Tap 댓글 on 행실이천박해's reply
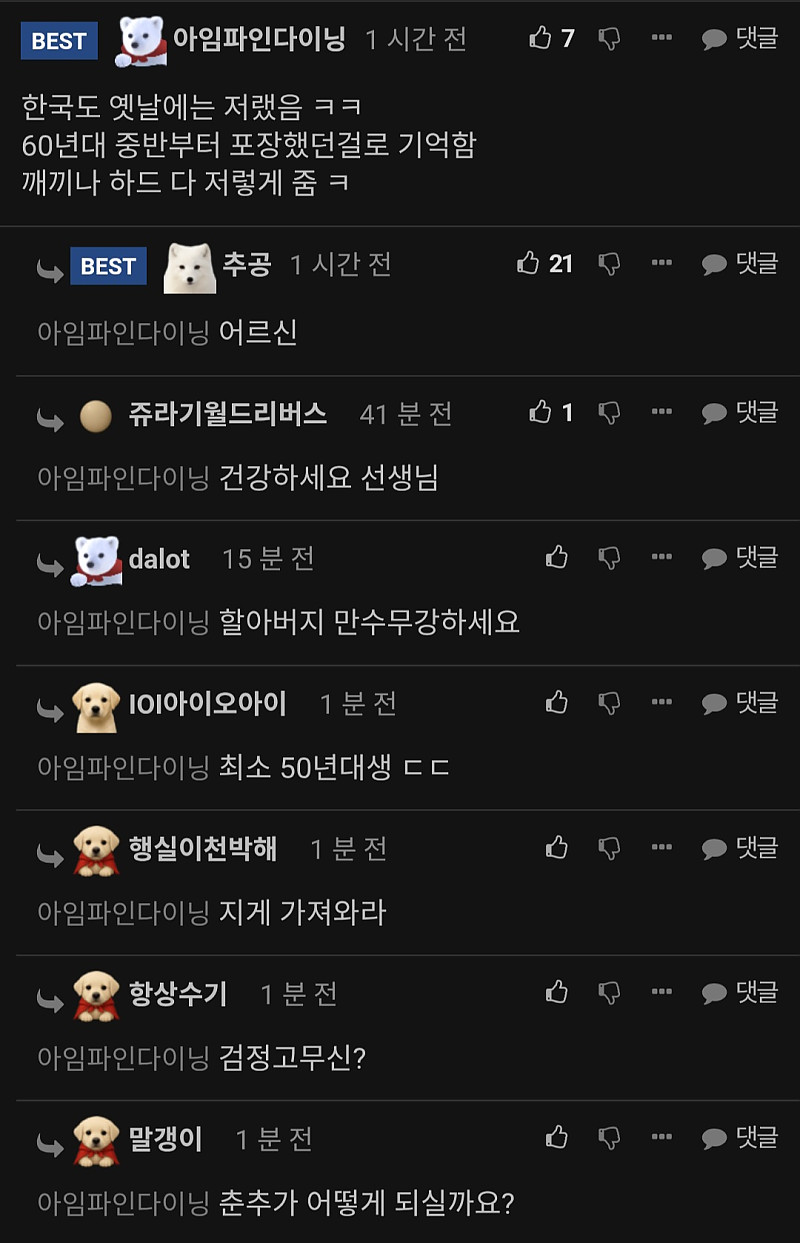 click(739, 848)
